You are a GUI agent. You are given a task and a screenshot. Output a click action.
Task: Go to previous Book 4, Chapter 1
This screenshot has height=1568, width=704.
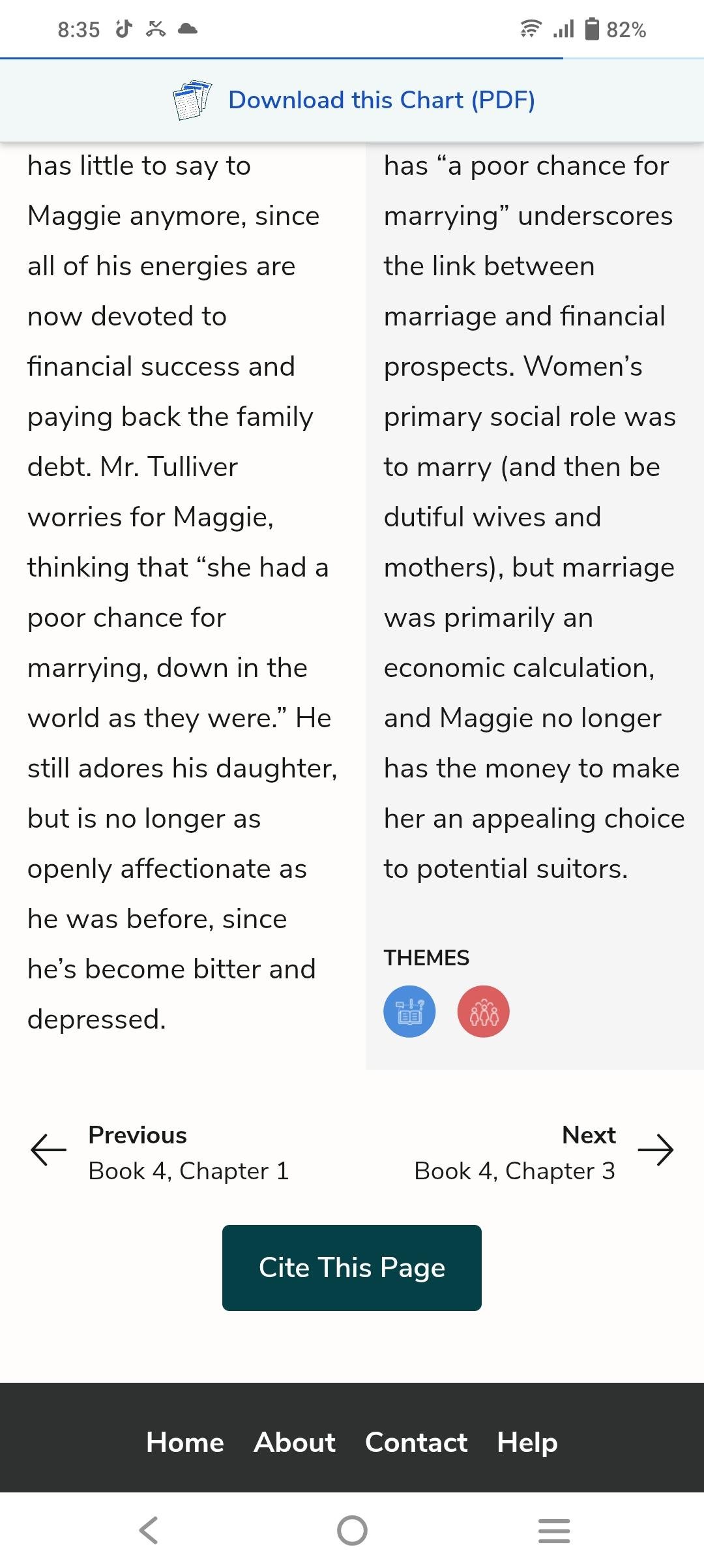coord(160,1153)
